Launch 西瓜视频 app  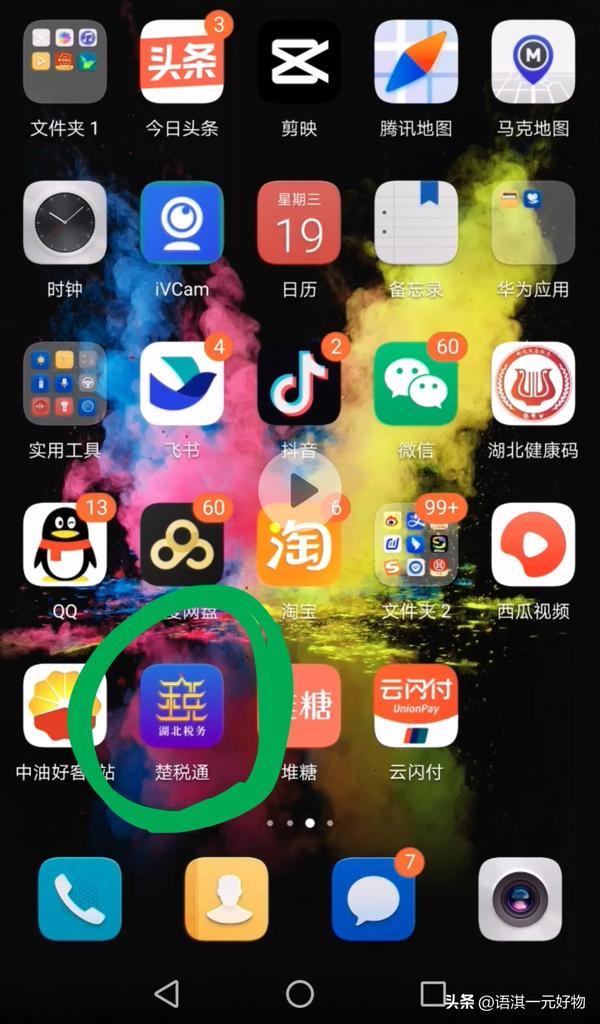[533, 545]
